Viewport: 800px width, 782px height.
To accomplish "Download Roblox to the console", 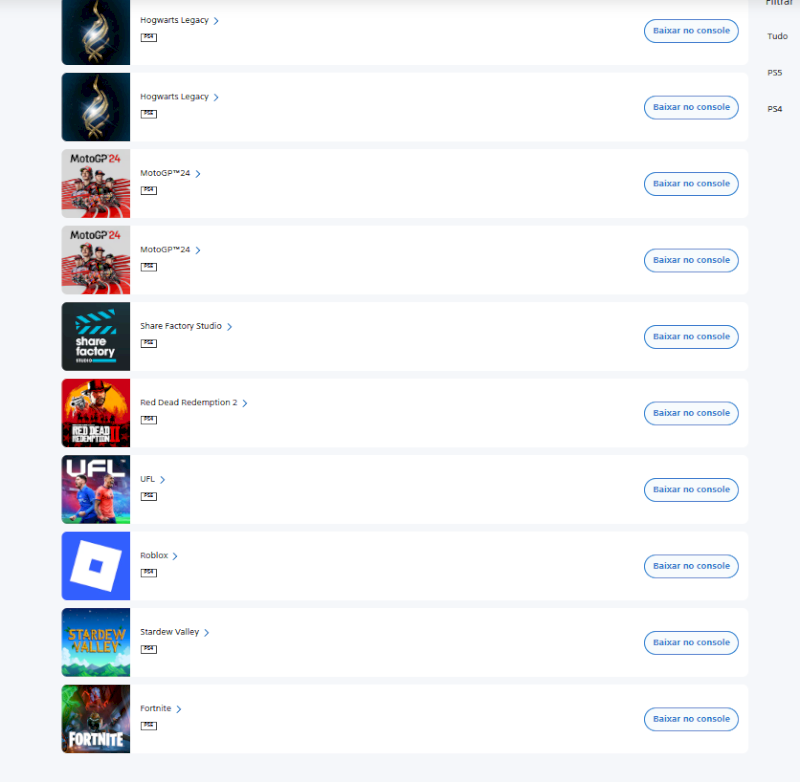I will pyautogui.click(x=691, y=566).
